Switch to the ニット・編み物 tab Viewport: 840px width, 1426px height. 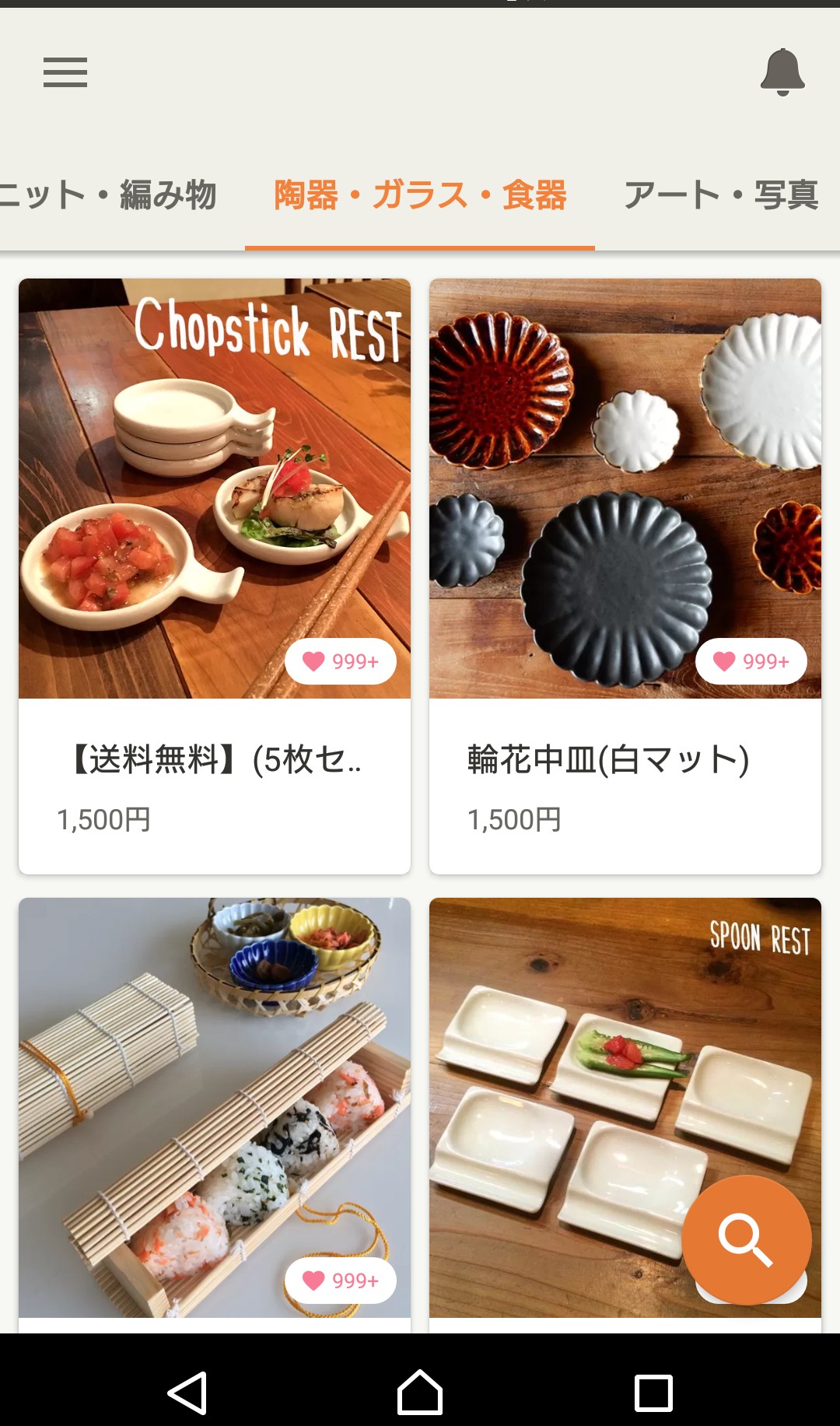[x=107, y=194]
